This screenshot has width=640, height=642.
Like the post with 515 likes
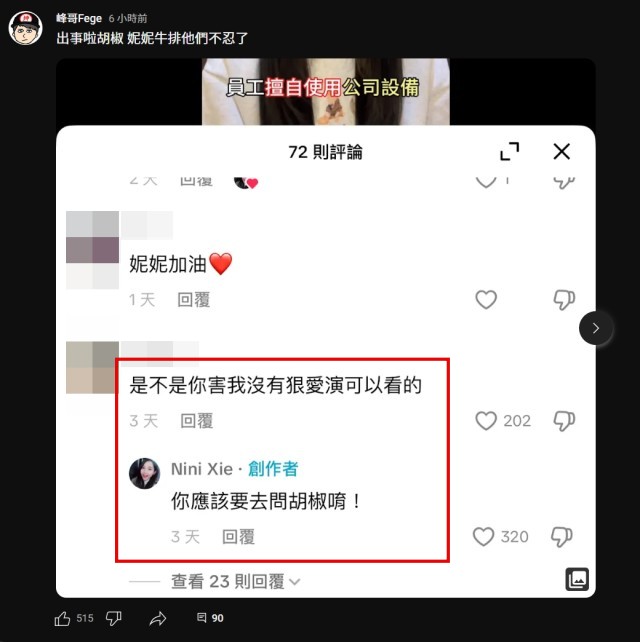[x=63, y=619]
